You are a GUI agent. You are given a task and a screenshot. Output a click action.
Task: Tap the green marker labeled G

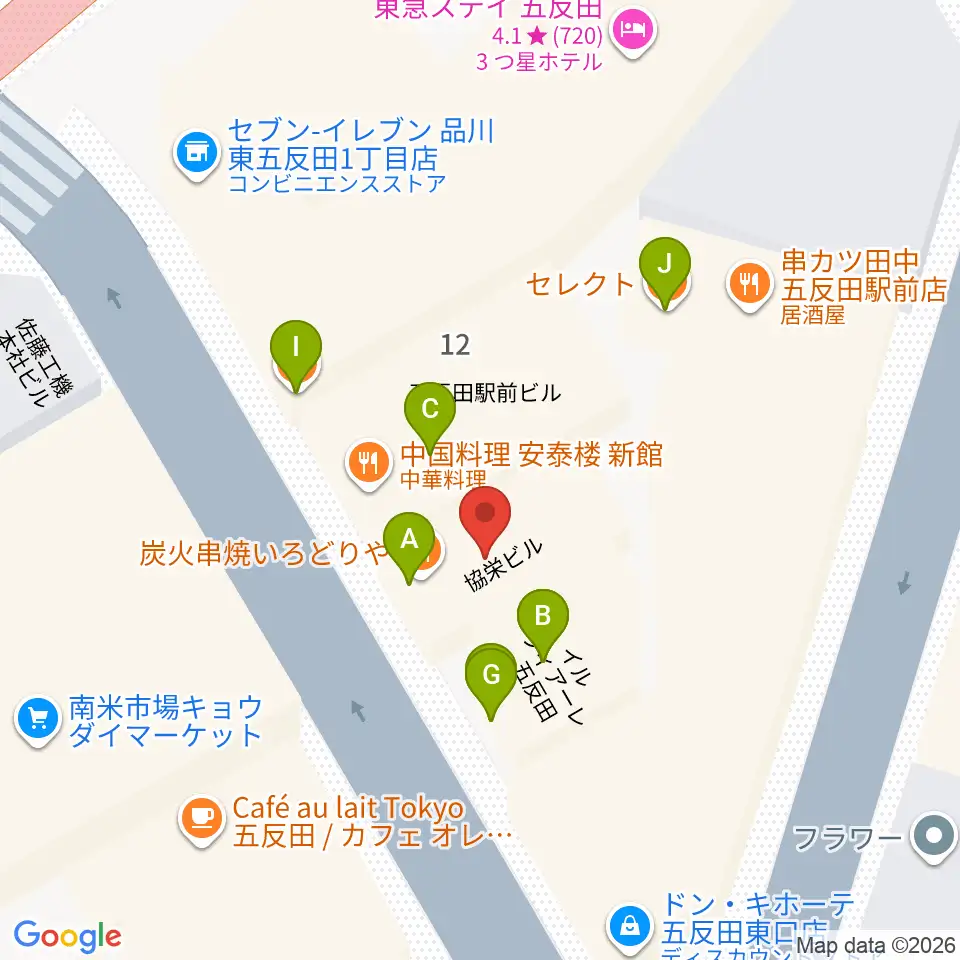tap(491, 682)
